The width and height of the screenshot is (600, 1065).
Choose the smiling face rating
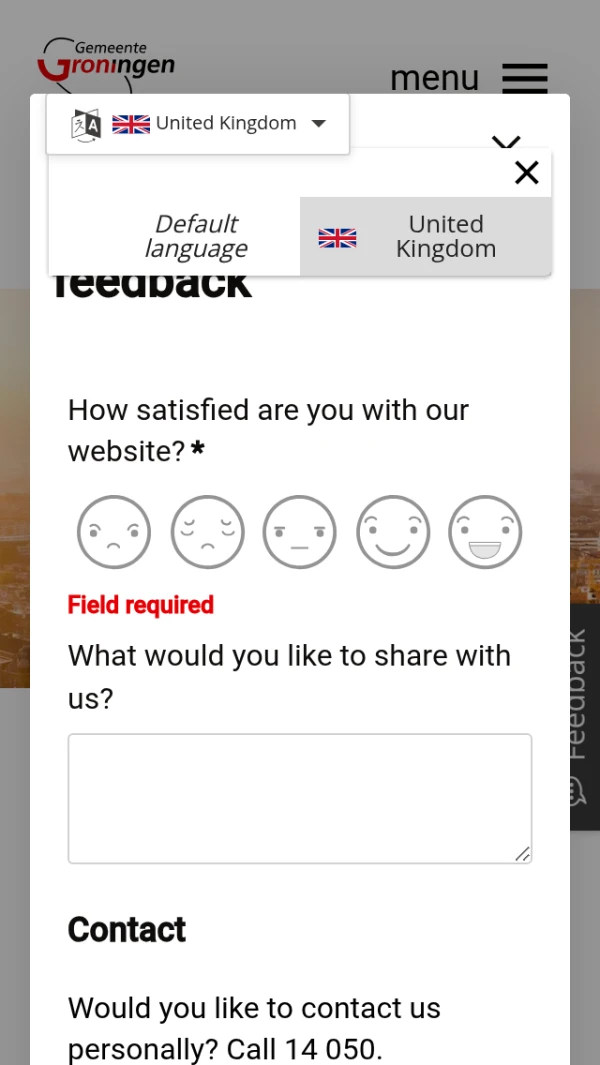tap(393, 532)
